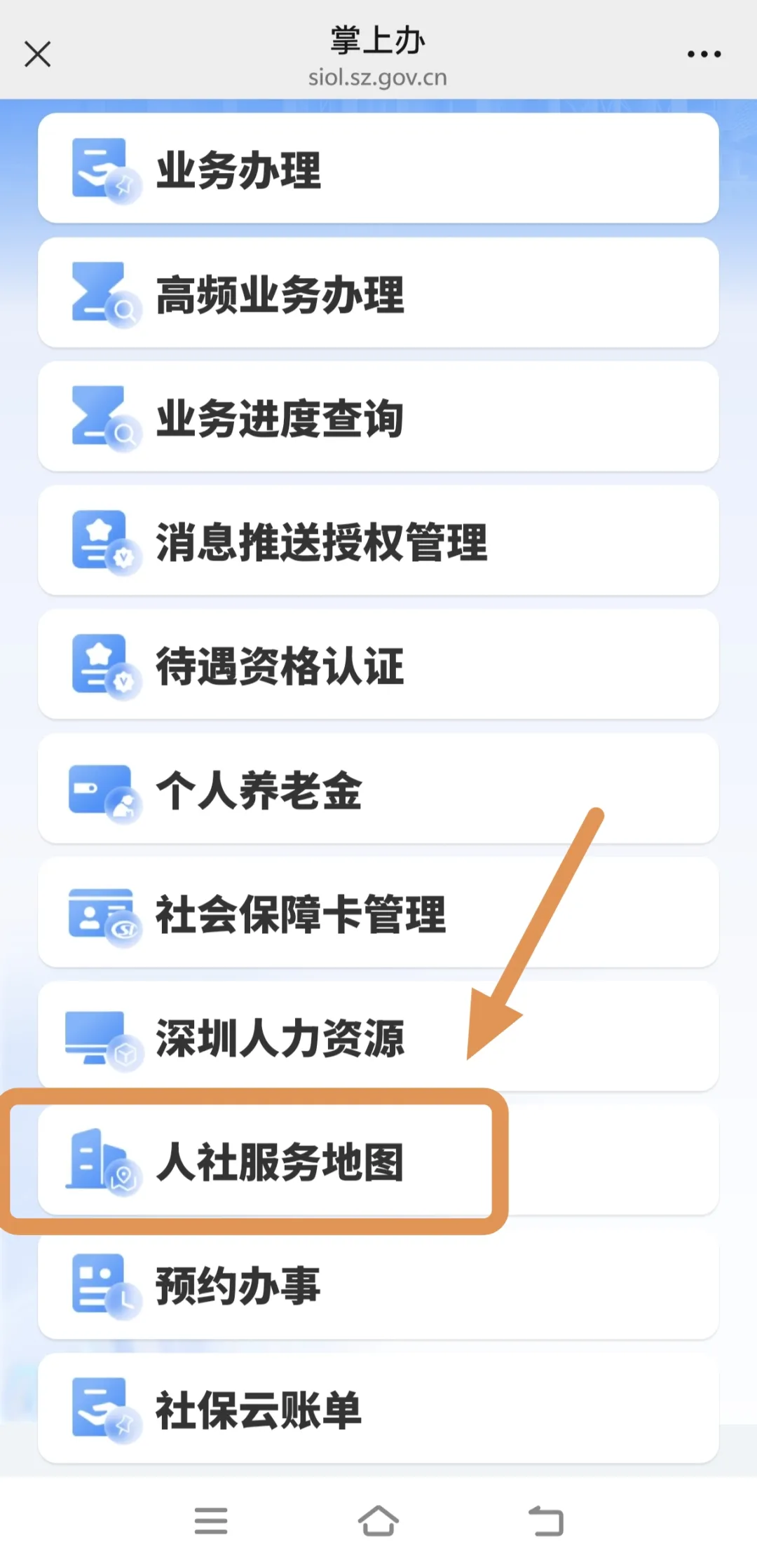The width and height of the screenshot is (757, 1568).
Task: Go to 待遇资格认证
Action: pos(378,665)
